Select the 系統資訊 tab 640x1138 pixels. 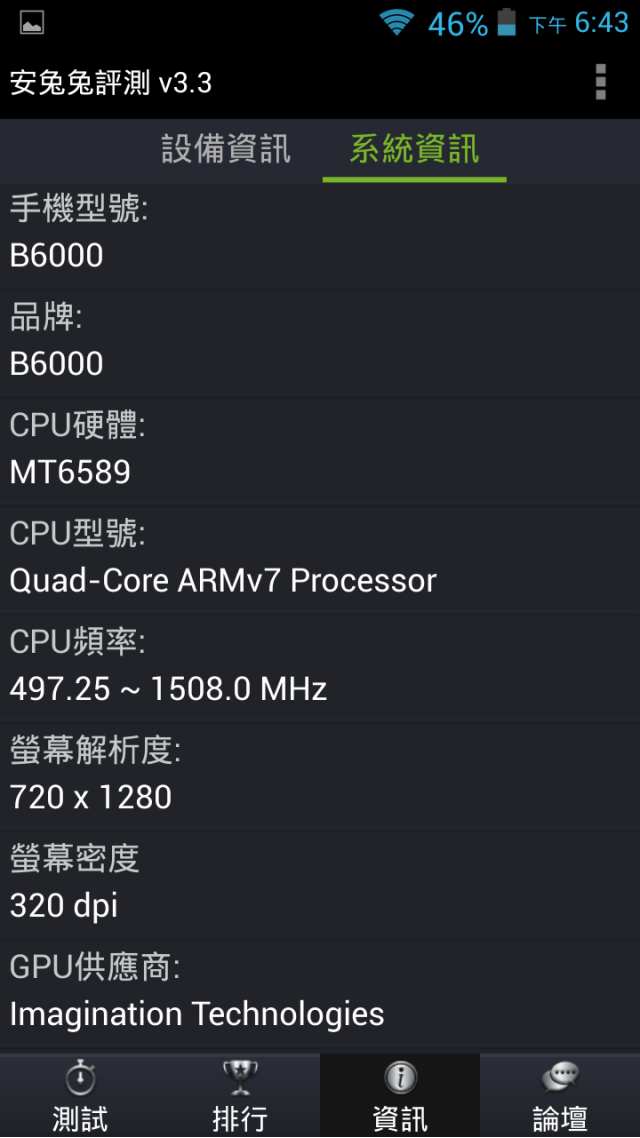(414, 150)
